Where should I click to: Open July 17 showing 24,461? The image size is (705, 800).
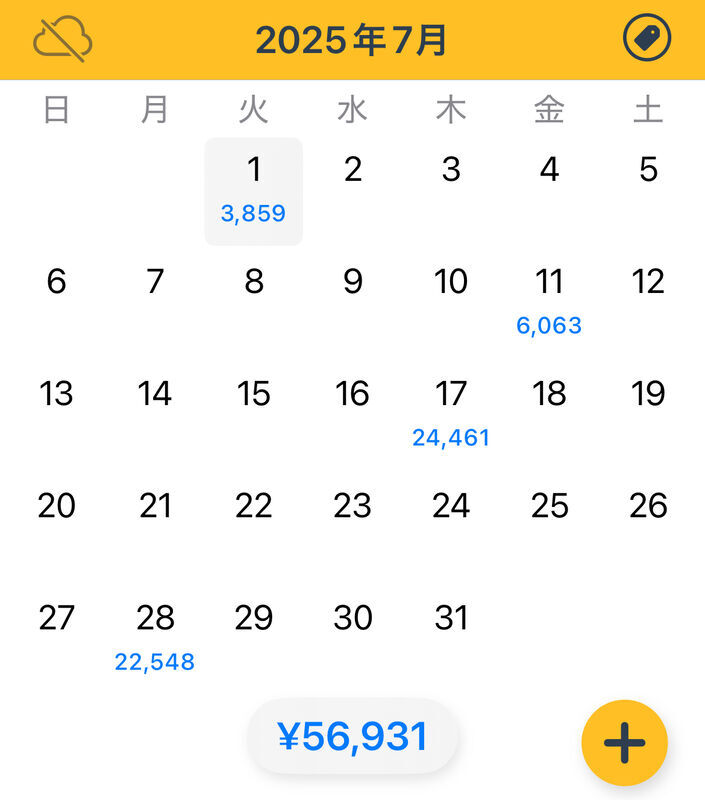tap(451, 412)
